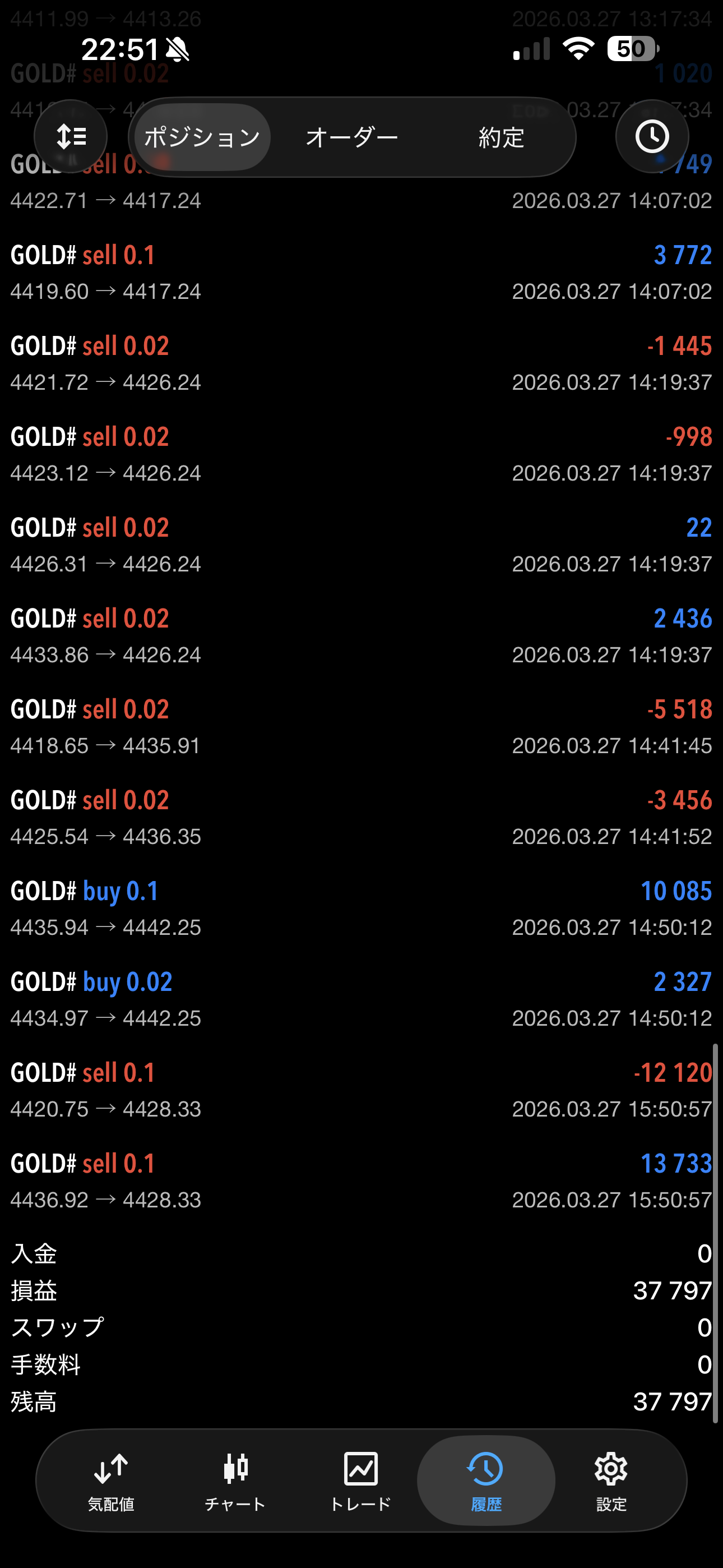Image resolution: width=723 pixels, height=1568 pixels.
Task: Switch to the ポジション tab
Action: (202, 137)
